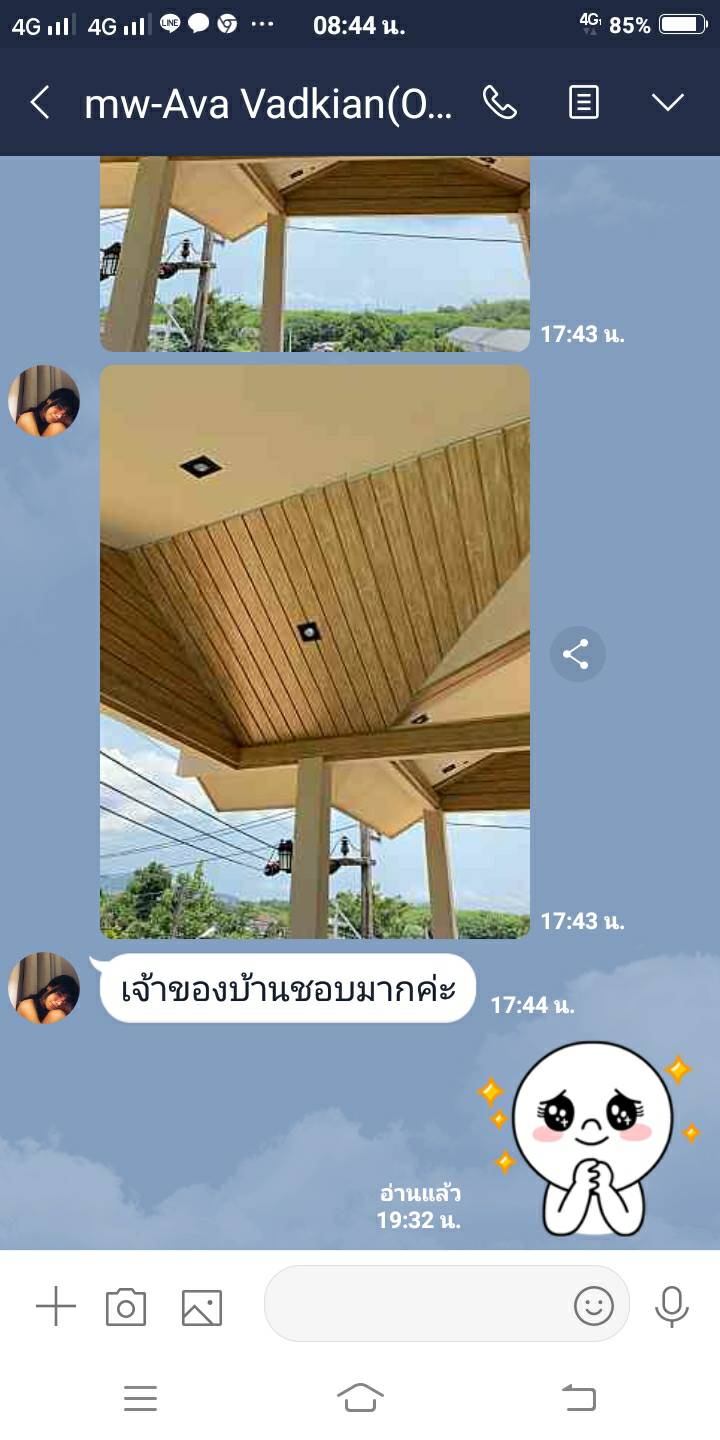This screenshot has height=1440, width=720.
Task: Open the partially visible top photo
Action: (315, 255)
